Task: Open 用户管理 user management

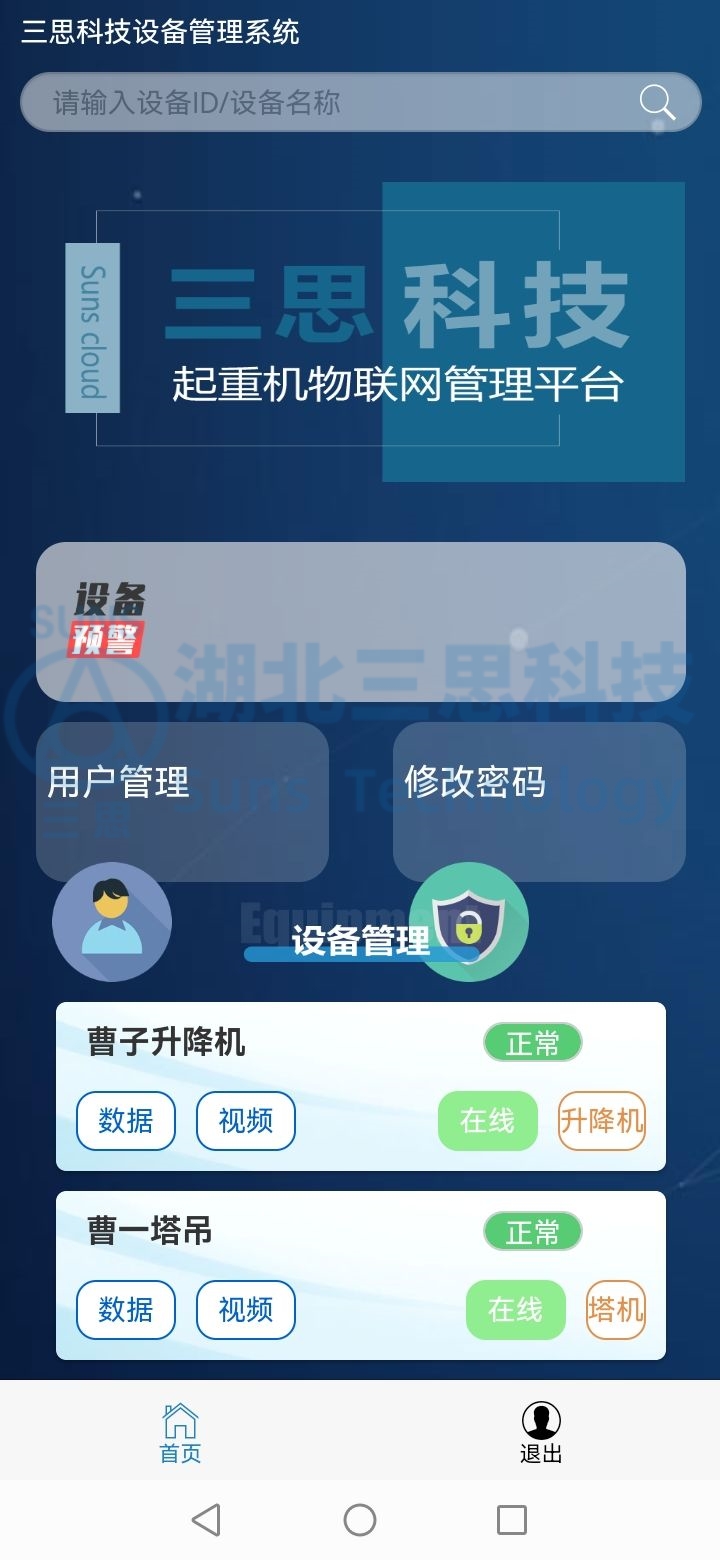Action: (x=182, y=800)
